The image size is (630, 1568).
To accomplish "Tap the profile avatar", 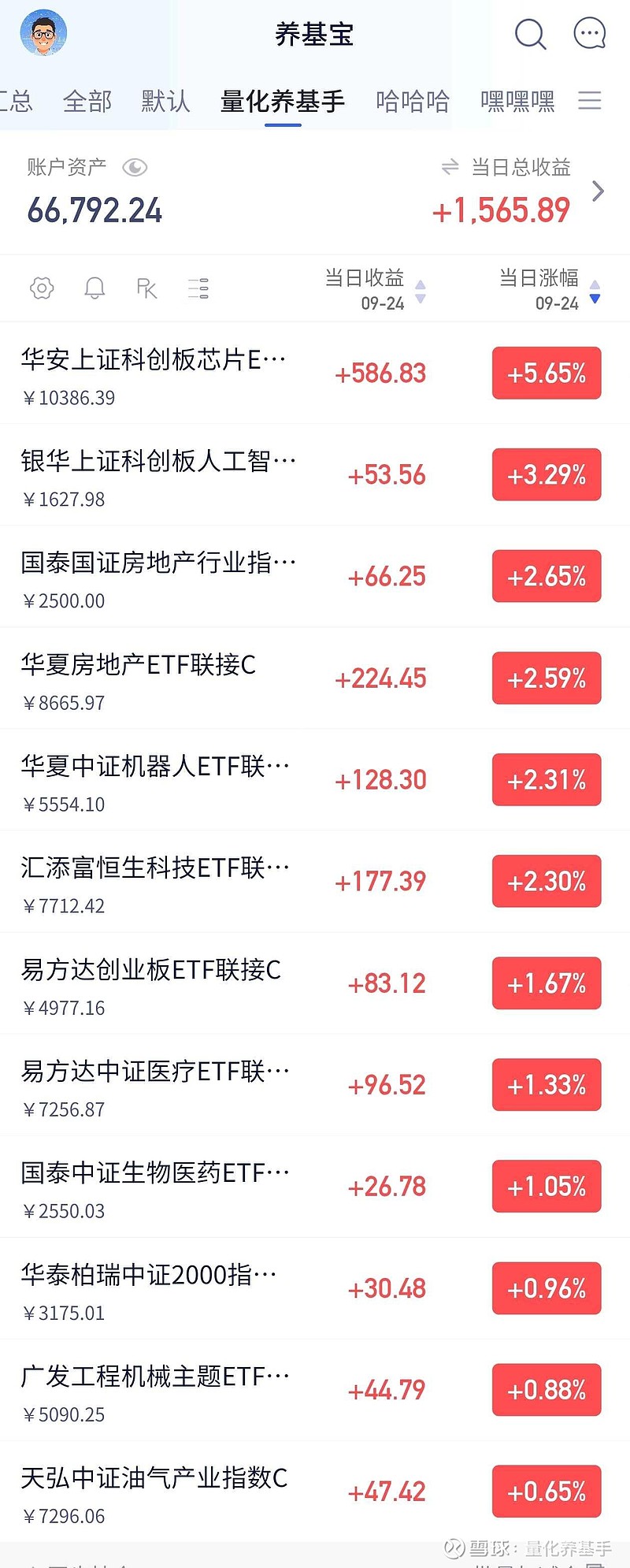I will (x=43, y=33).
